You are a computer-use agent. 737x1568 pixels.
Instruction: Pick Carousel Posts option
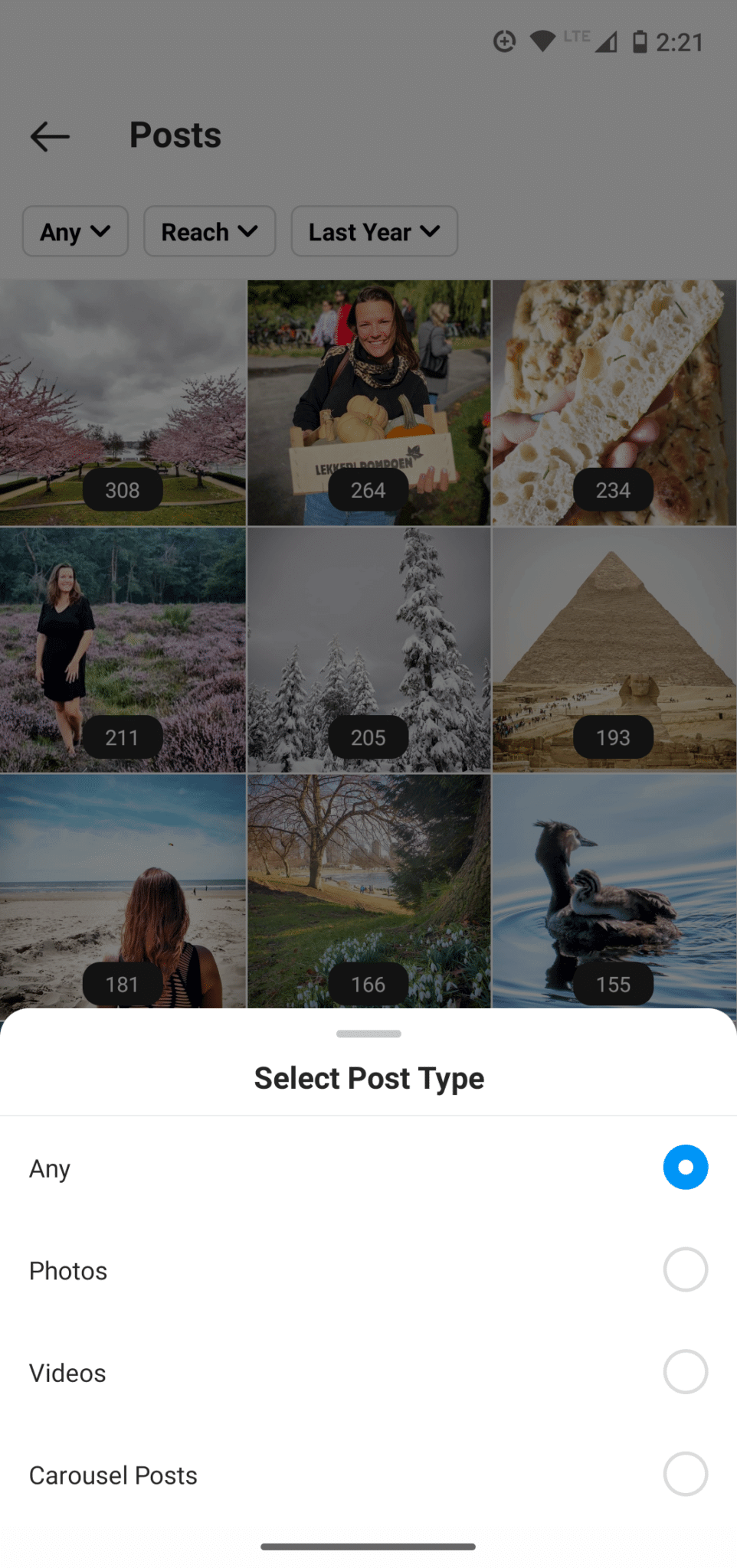pyautogui.click(x=368, y=1474)
